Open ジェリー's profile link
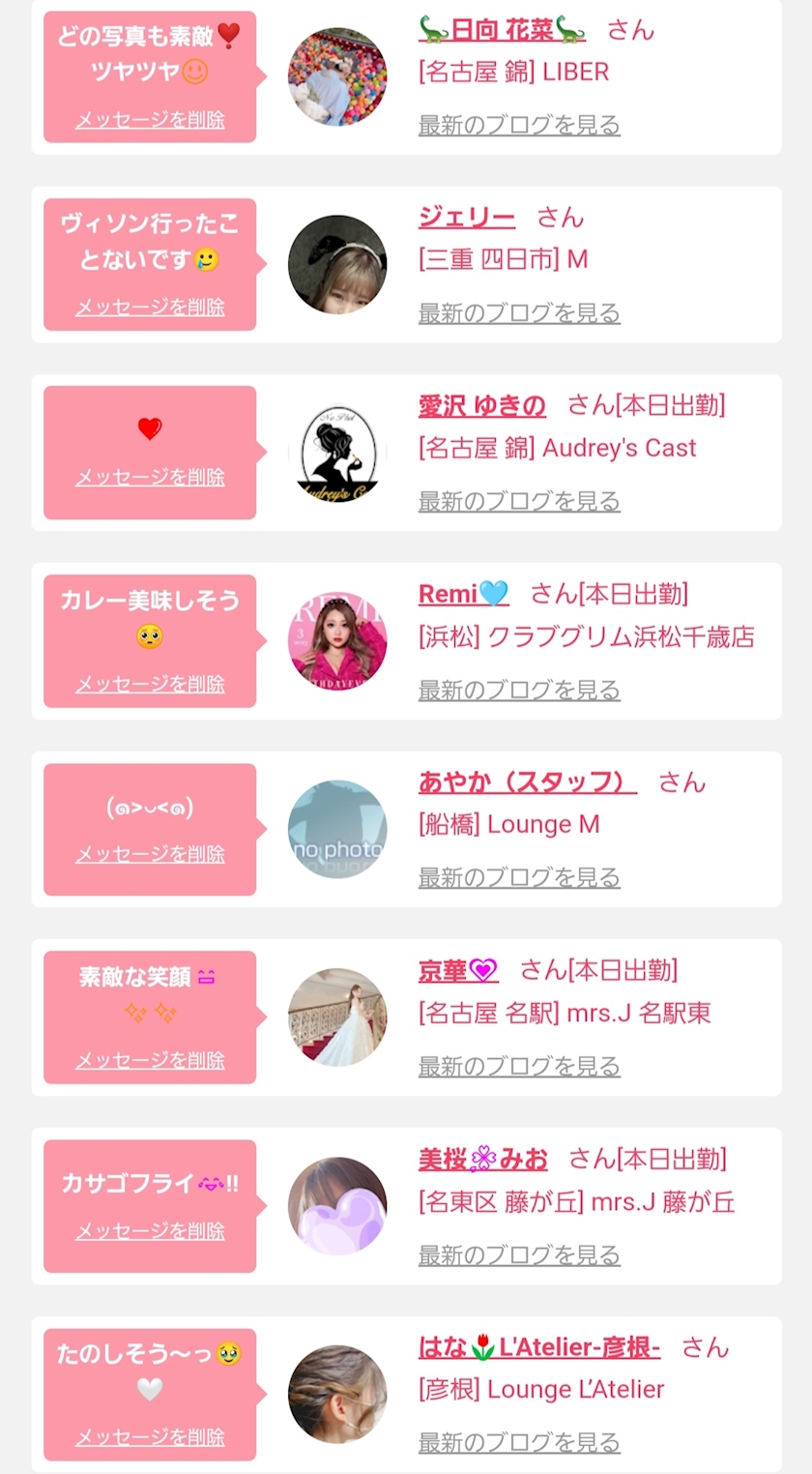The width and height of the screenshot is (812, 1474). [x=467, y=218]
